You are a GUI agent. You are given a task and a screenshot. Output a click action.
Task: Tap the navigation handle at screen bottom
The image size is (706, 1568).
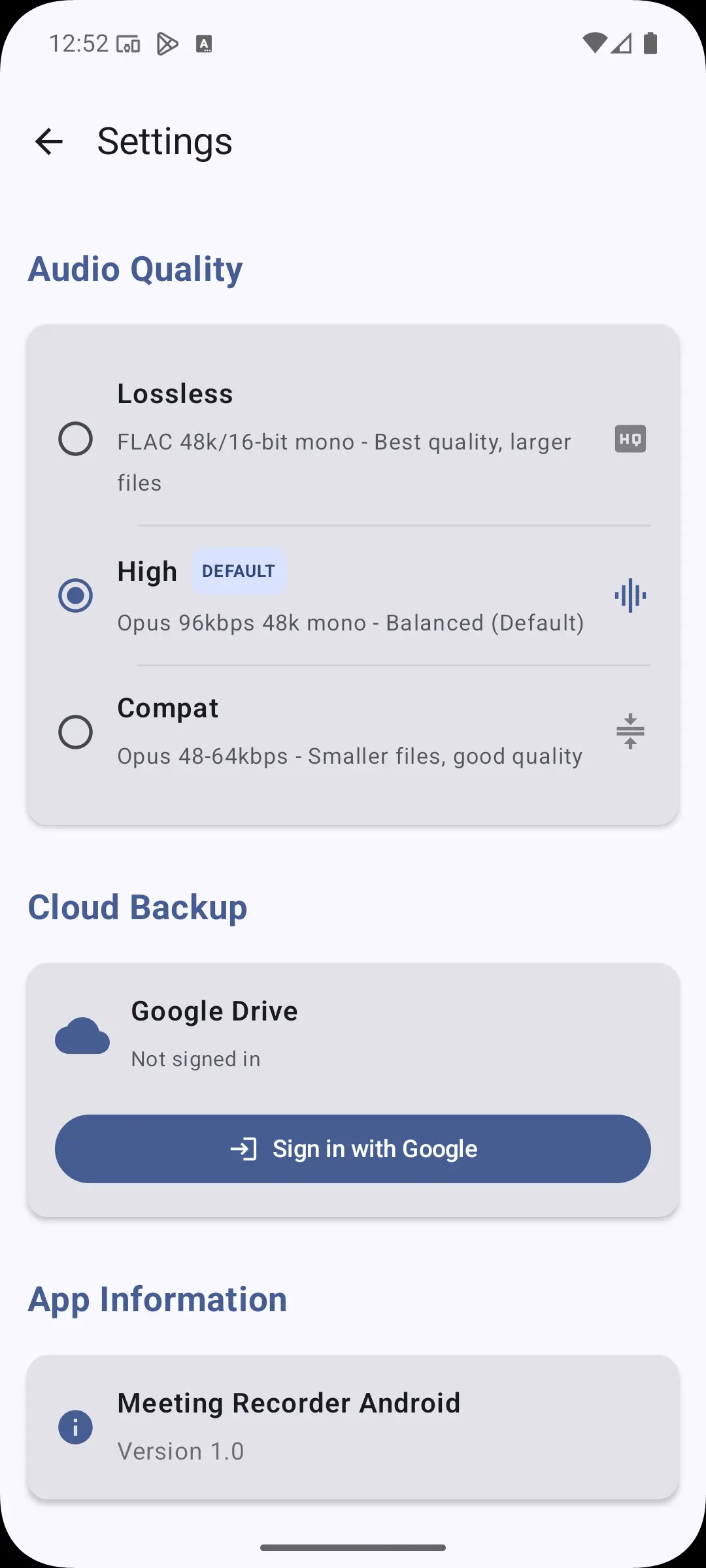[353, 1547]
